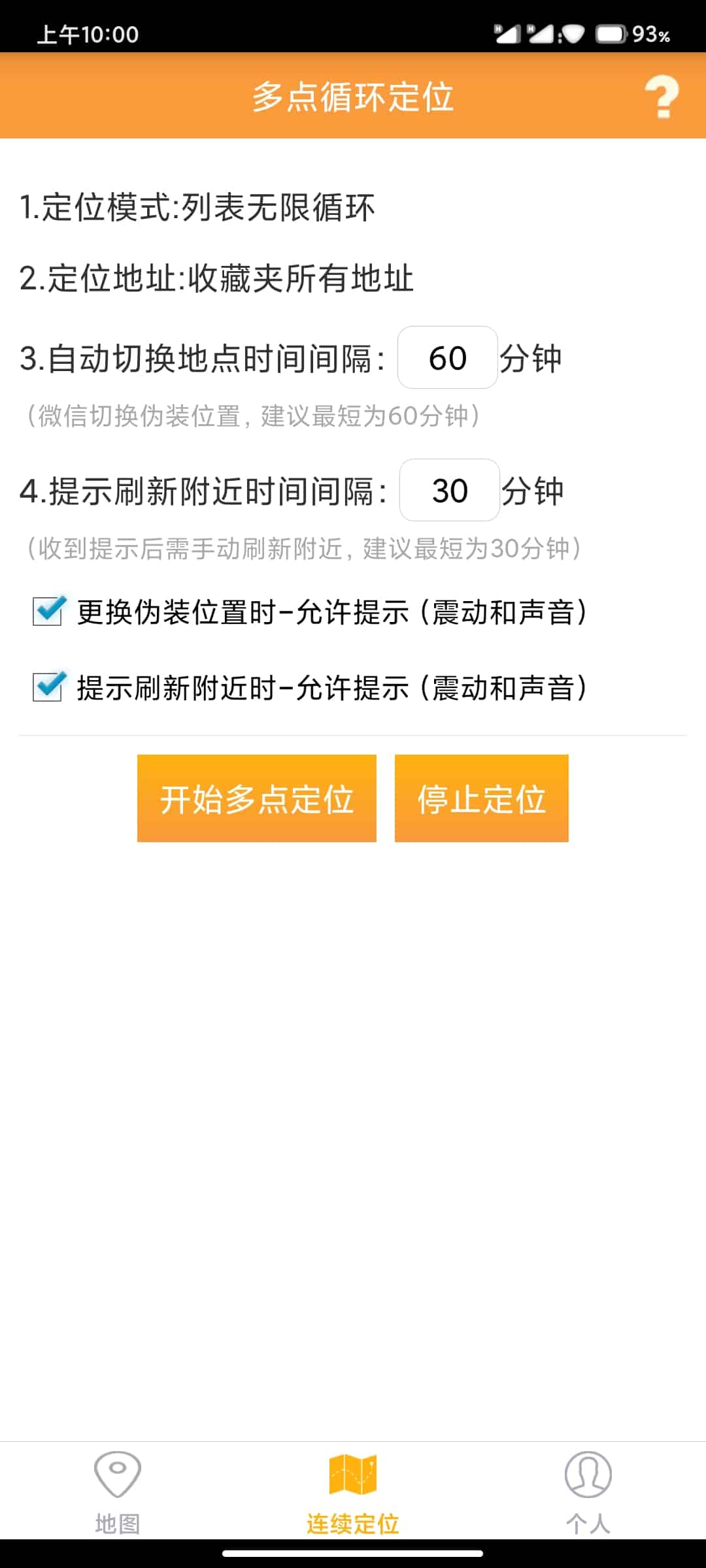Edit the 60 分钟 auto switch interval field
706x1568 pixels.
click(x=448, y=357)
